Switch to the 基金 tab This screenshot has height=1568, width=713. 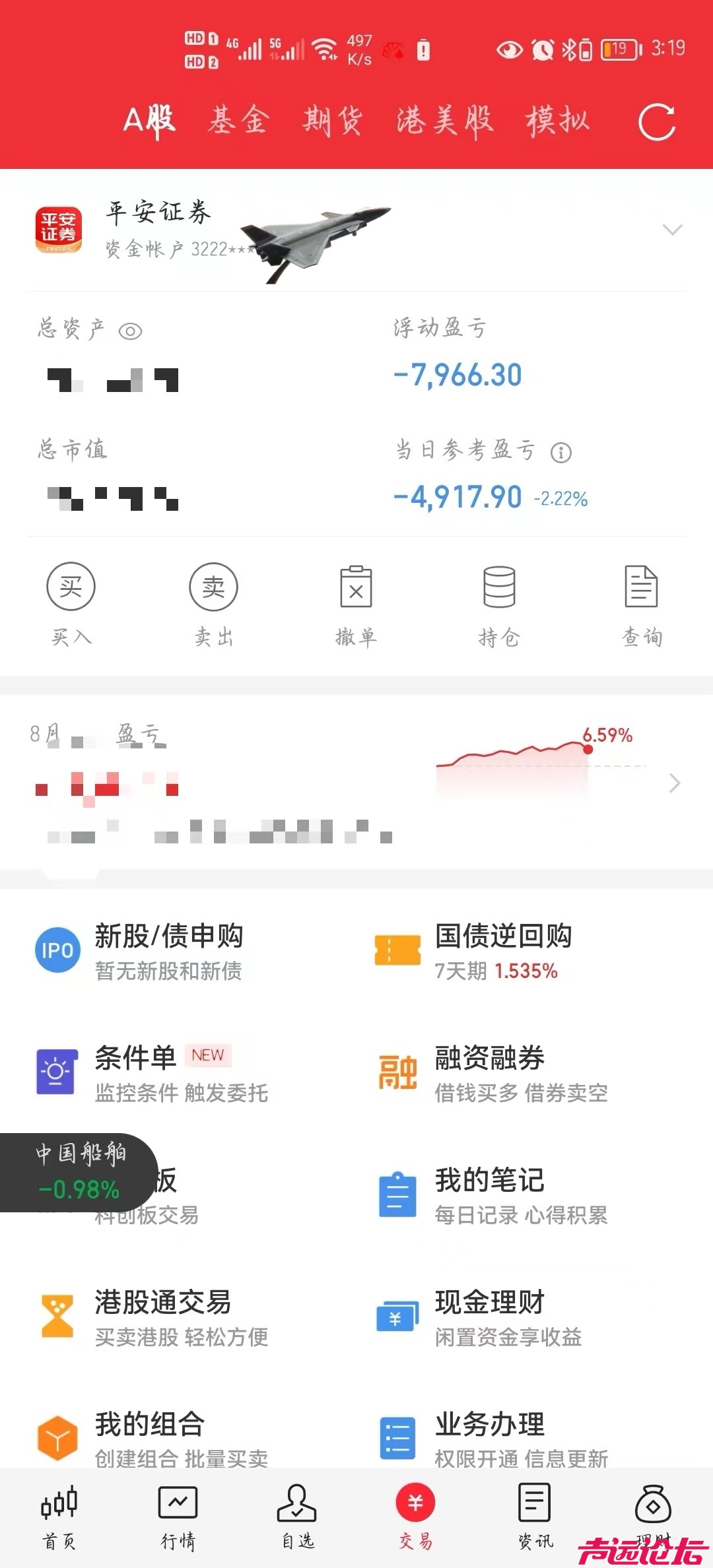(x=238, y=121)
